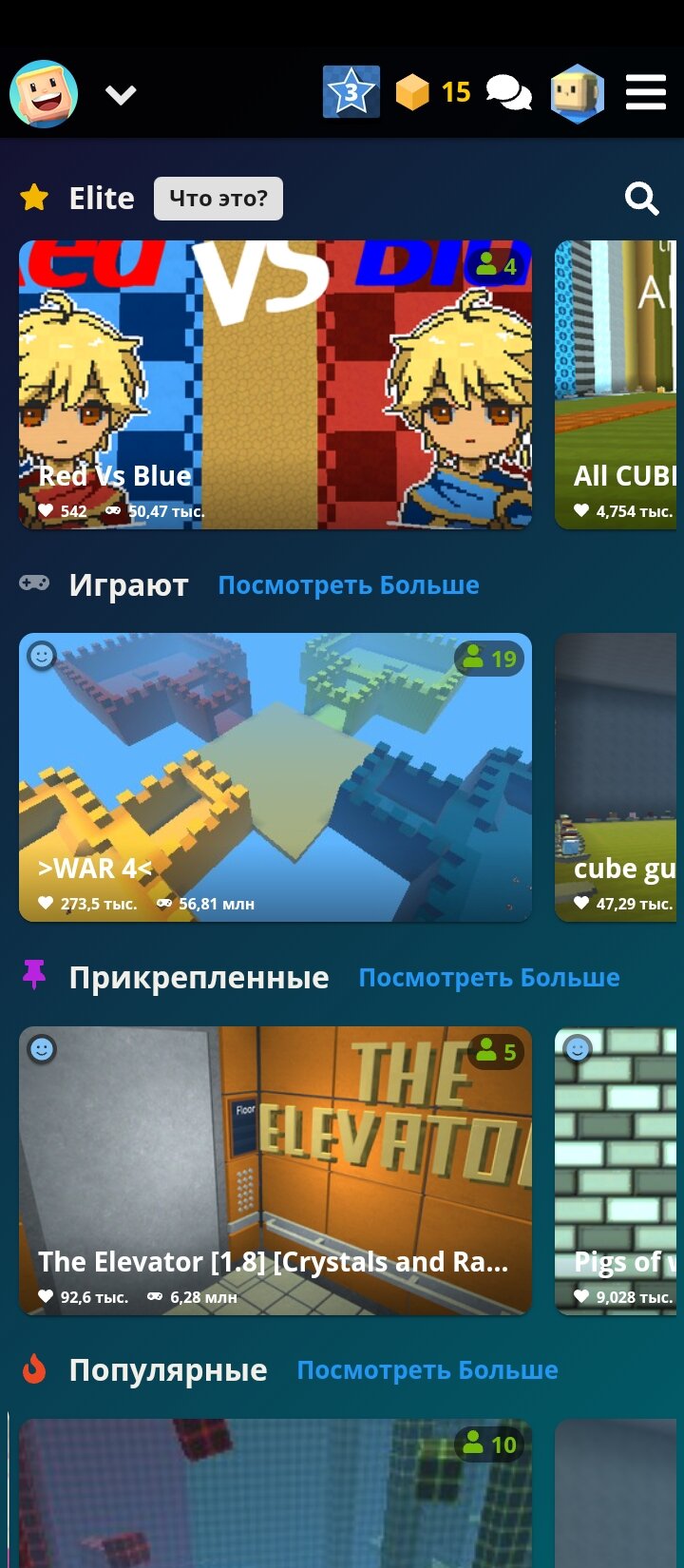The width and height of the screenshot is (684, 1568).
Task: Open the search magnifier icon
Action: tap(642, 199)
